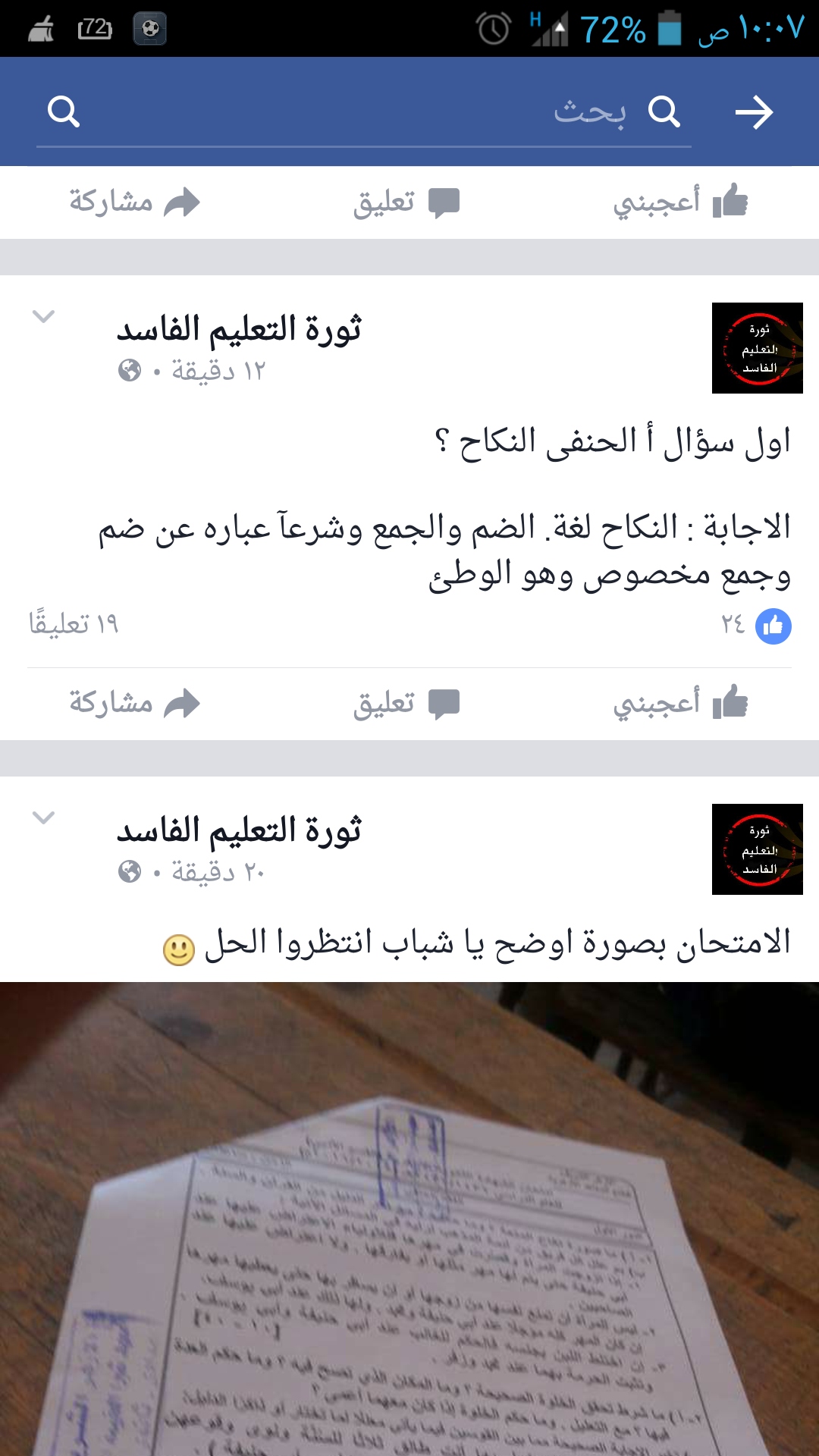
Task: Expand options for the 12-minute-old post
Action: pyautogui.click(x=44, y=316)
